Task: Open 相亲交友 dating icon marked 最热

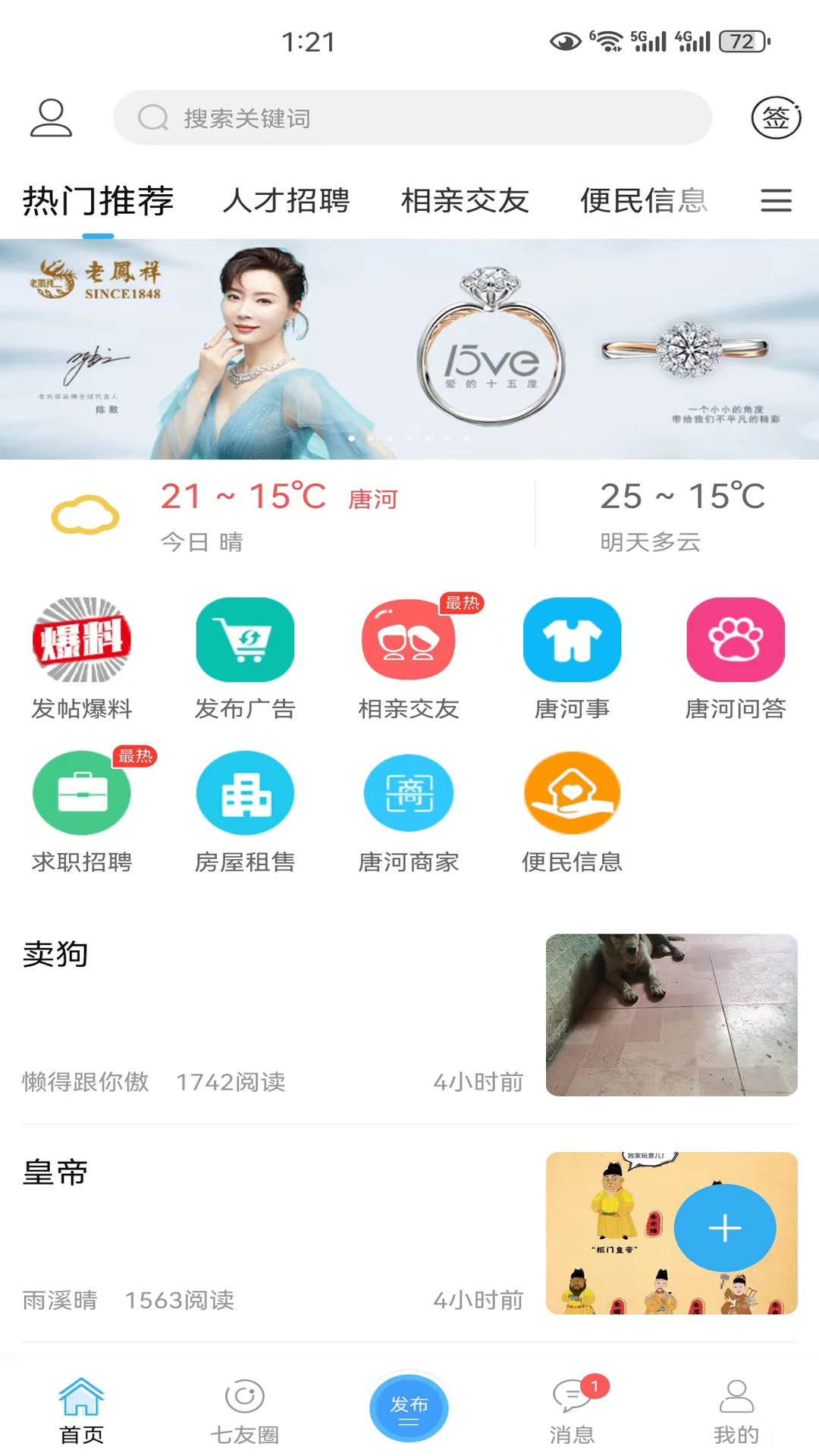Action: (408, 639)
